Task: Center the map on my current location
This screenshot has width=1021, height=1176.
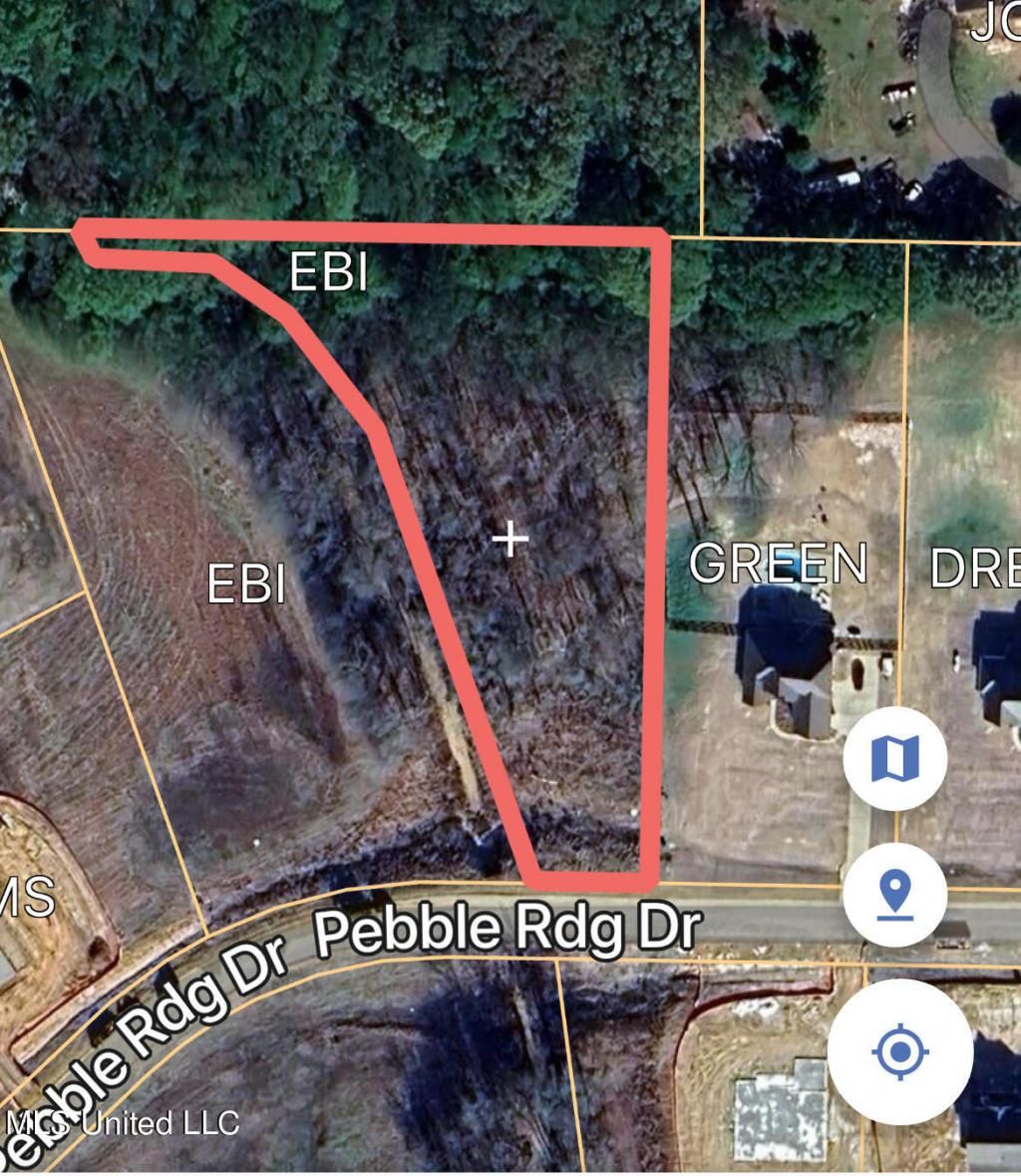Action: (x=899, y=1051)
